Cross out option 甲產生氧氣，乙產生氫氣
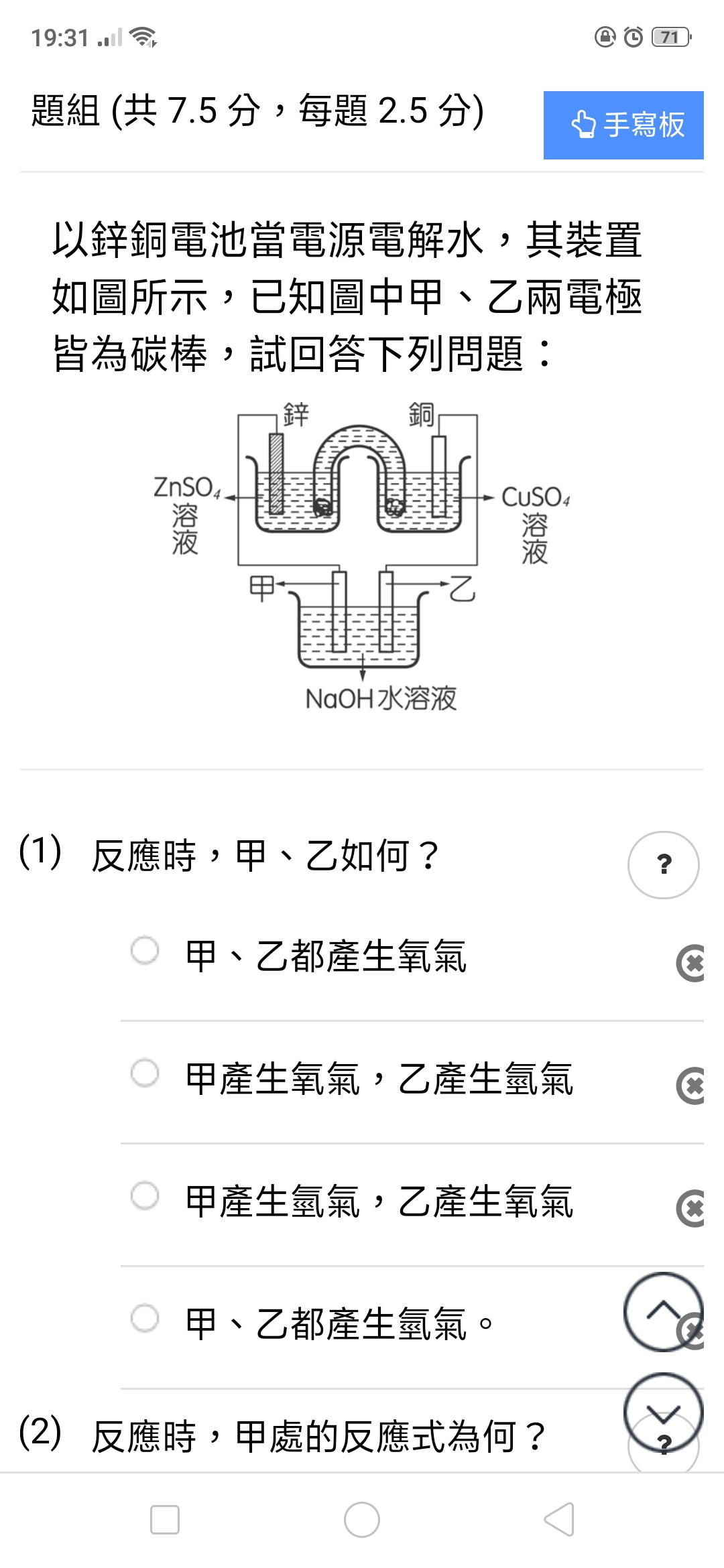Viewport: 724px width, 1568px height. click(x=692, y=1086)
